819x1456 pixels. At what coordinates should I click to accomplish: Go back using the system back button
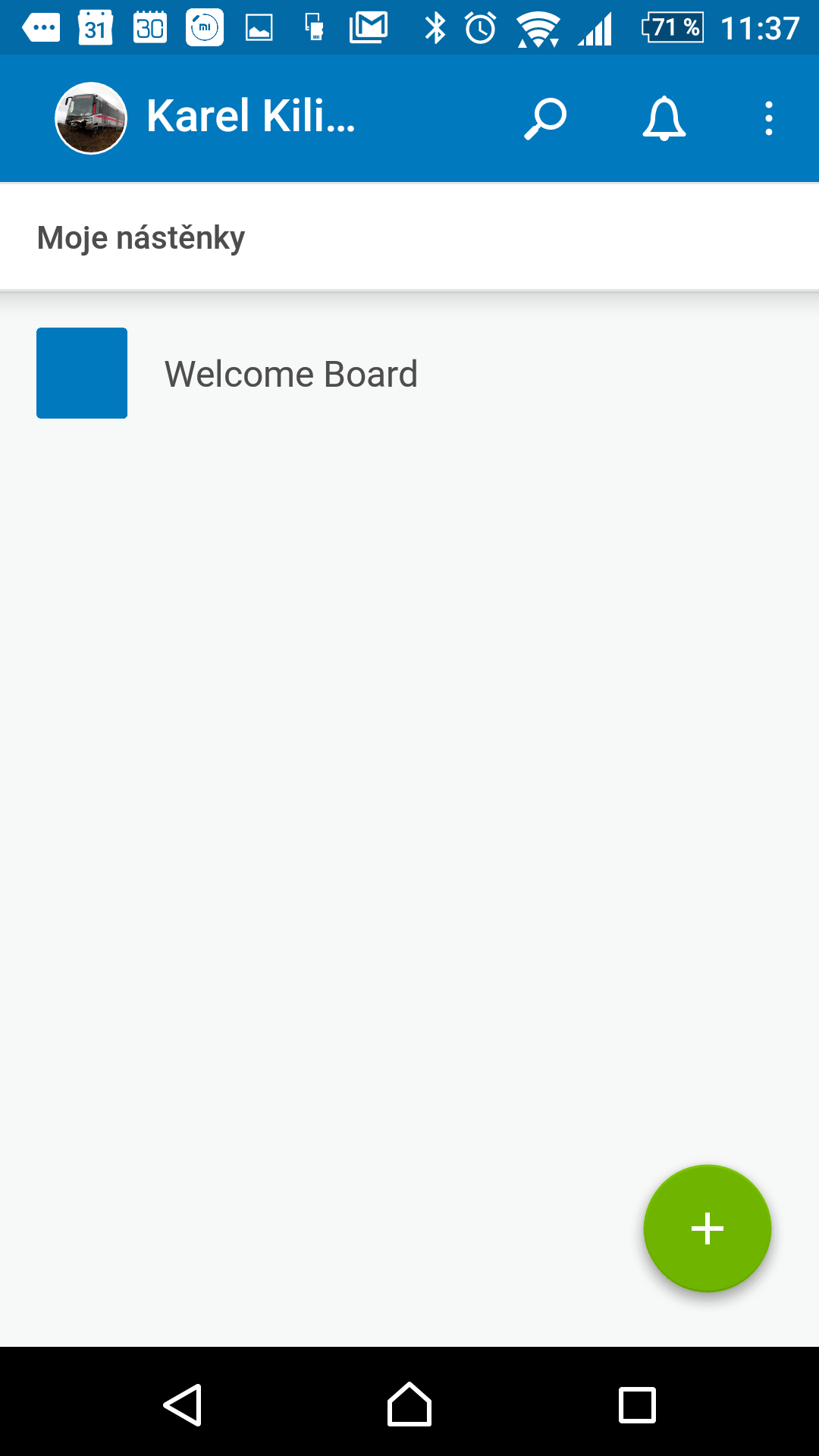click(x=183, y=1404)
